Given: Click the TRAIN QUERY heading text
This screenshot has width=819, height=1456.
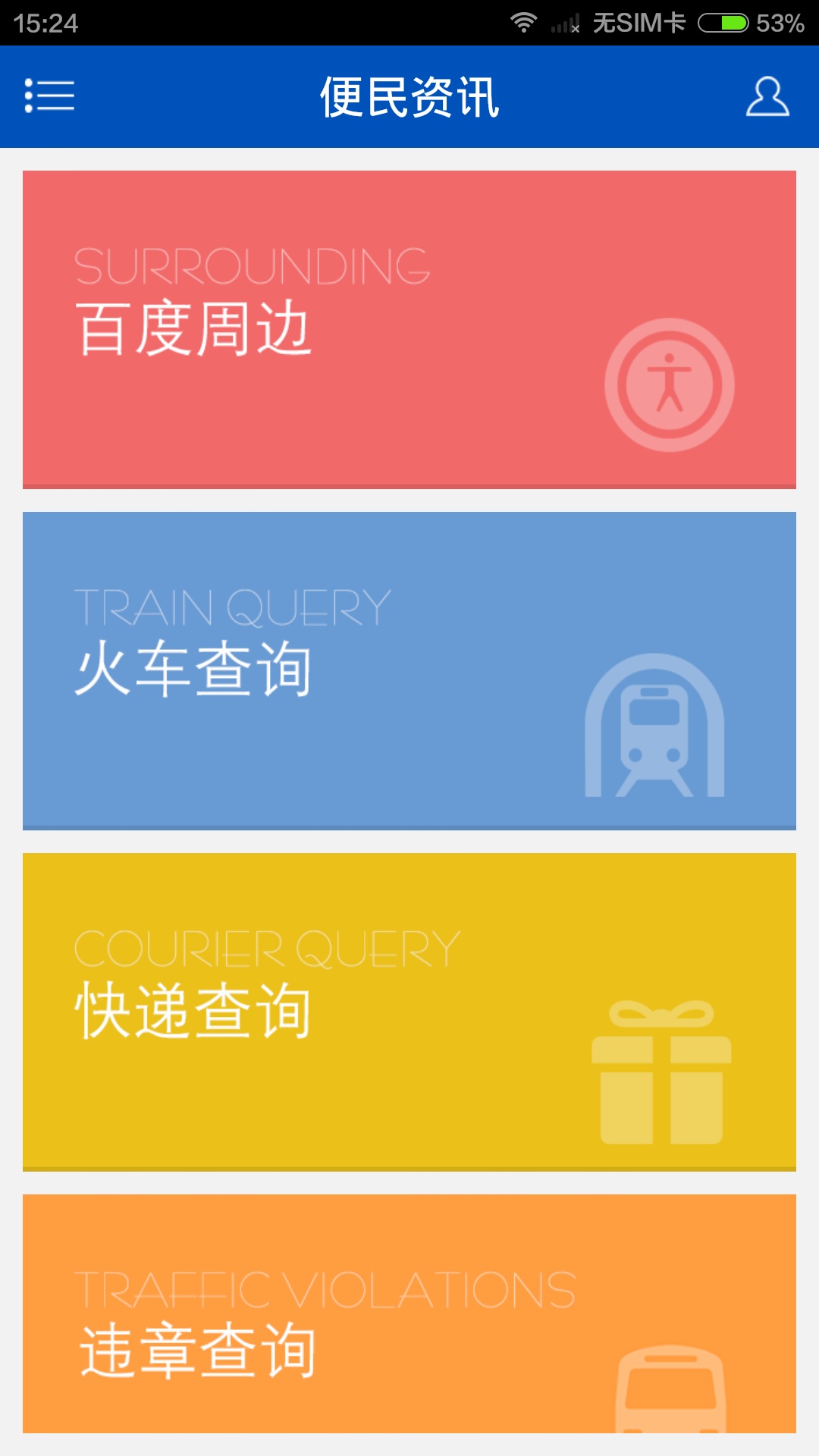Looking at the screenshot, I should (x=234, y=607).
